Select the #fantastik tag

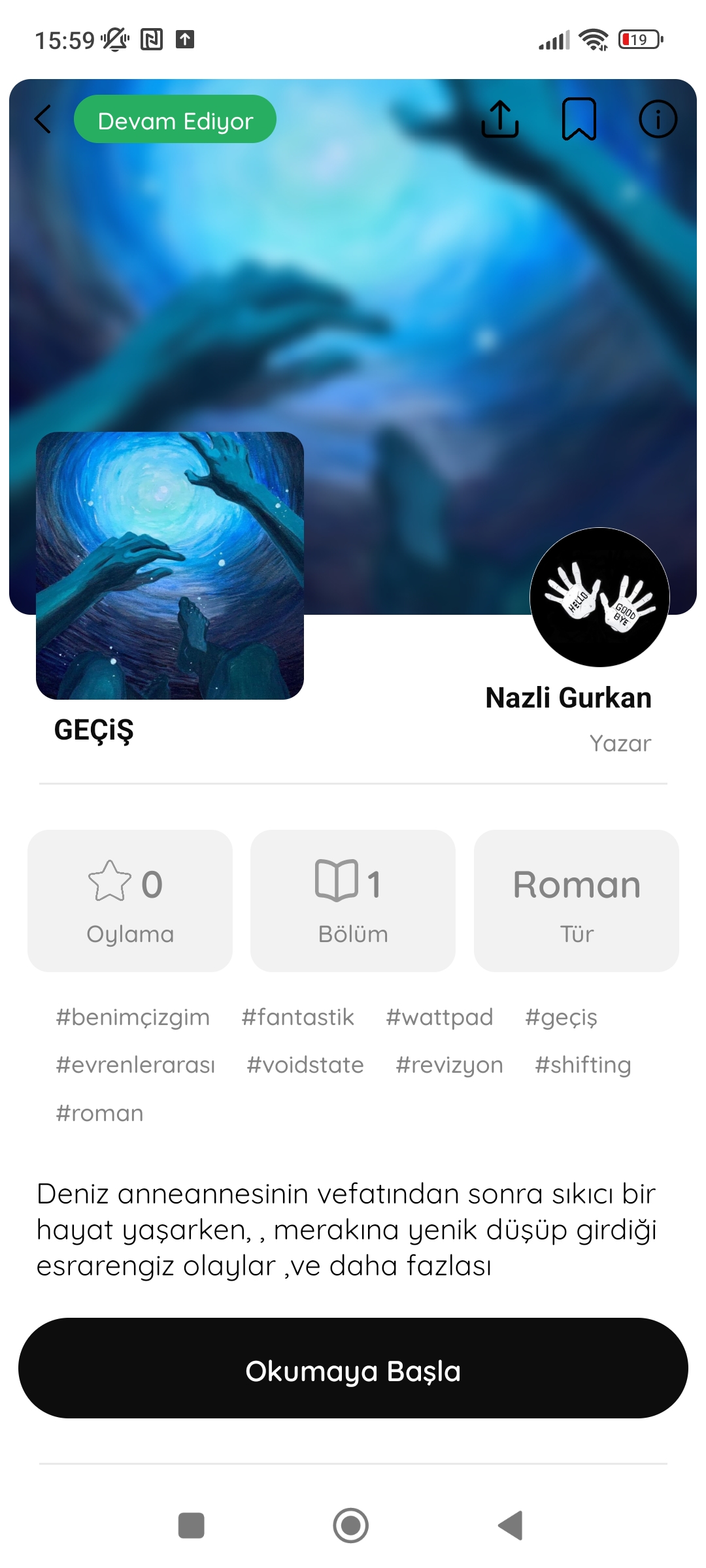[297, 1017]
